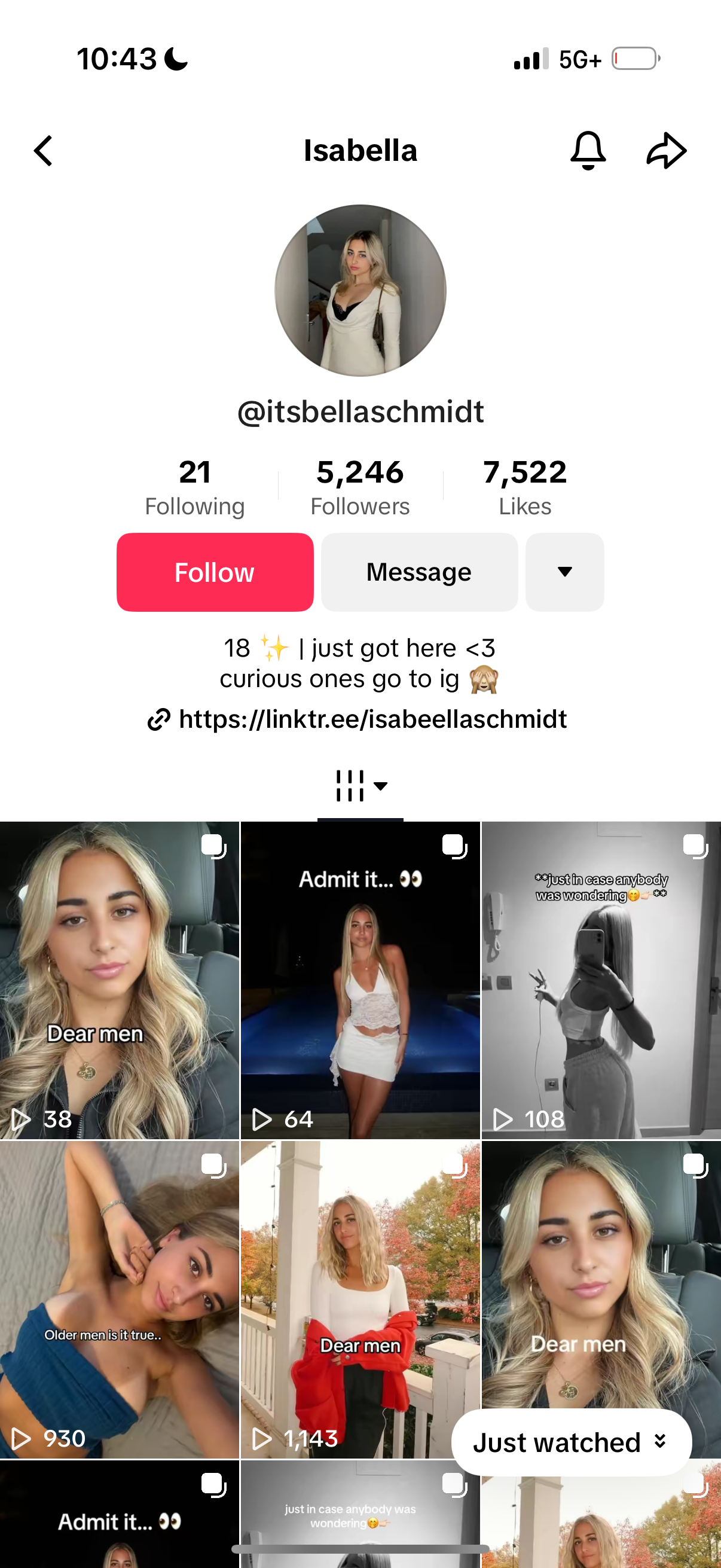Open Isabella's profile picture
Viewport: 721px width, 1568px height.
[360, 291]
